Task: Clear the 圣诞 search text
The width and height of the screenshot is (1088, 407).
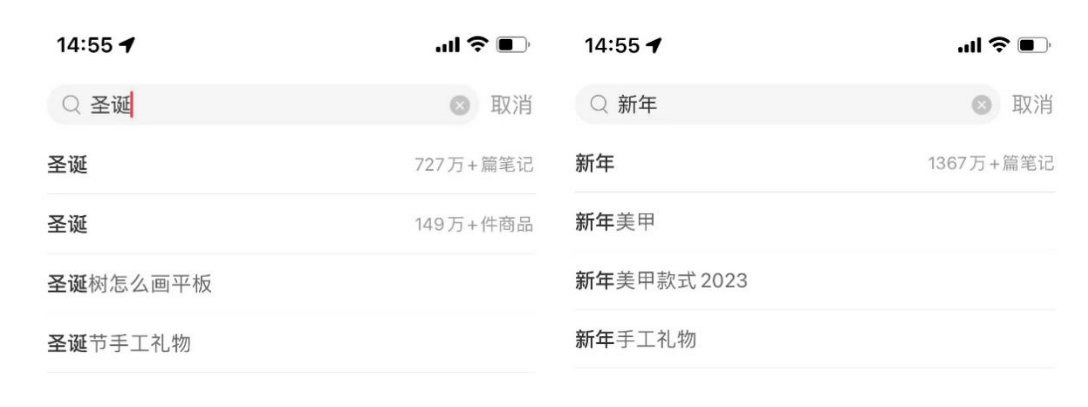Action: [x=459, y=105]
